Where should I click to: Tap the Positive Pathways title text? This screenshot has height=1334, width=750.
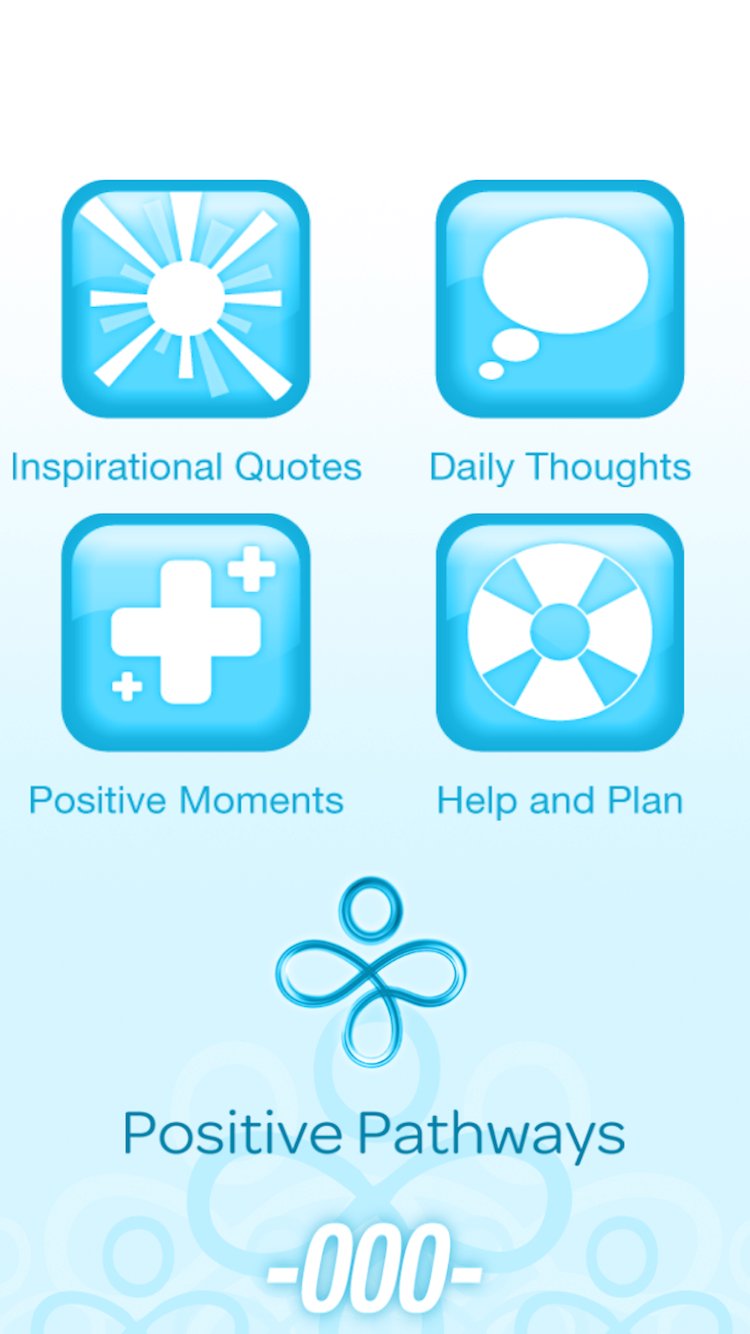click(374, 1132)
